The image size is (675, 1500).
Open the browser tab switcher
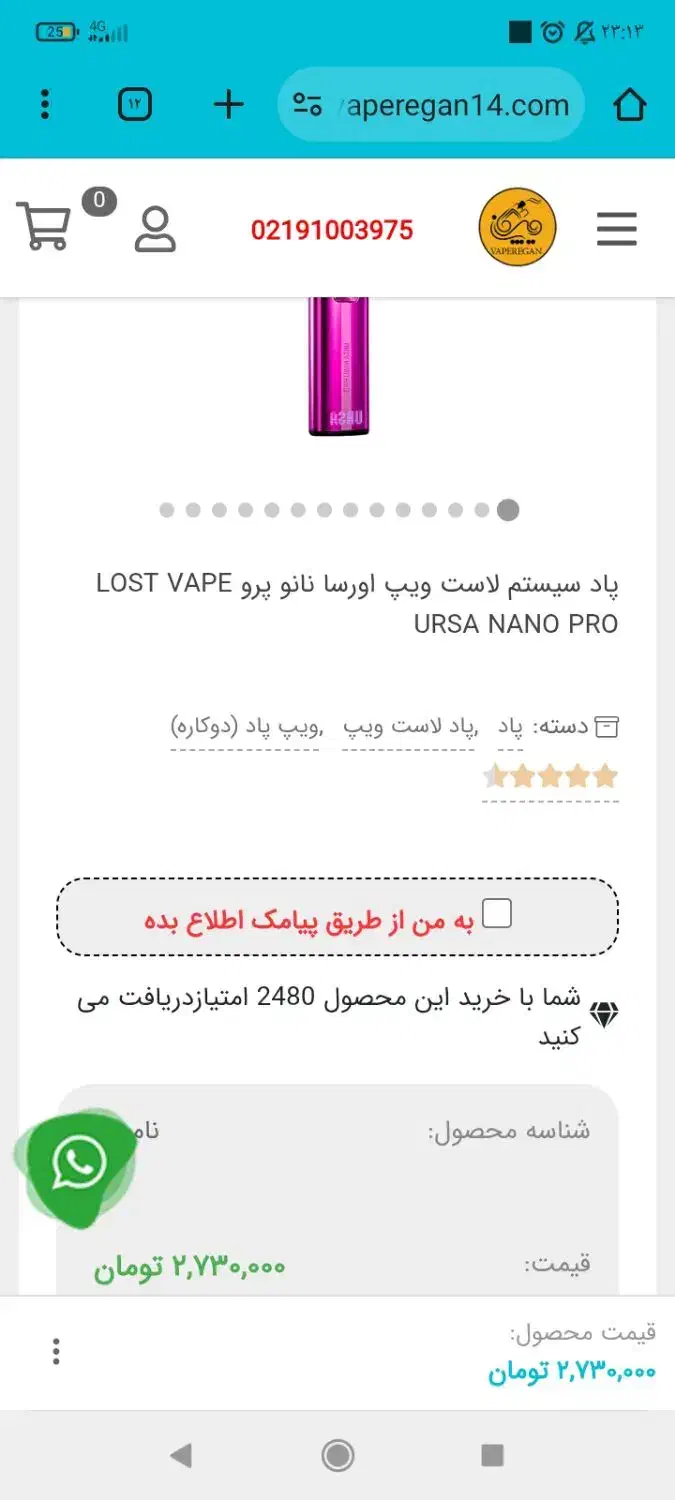(135, 104)
